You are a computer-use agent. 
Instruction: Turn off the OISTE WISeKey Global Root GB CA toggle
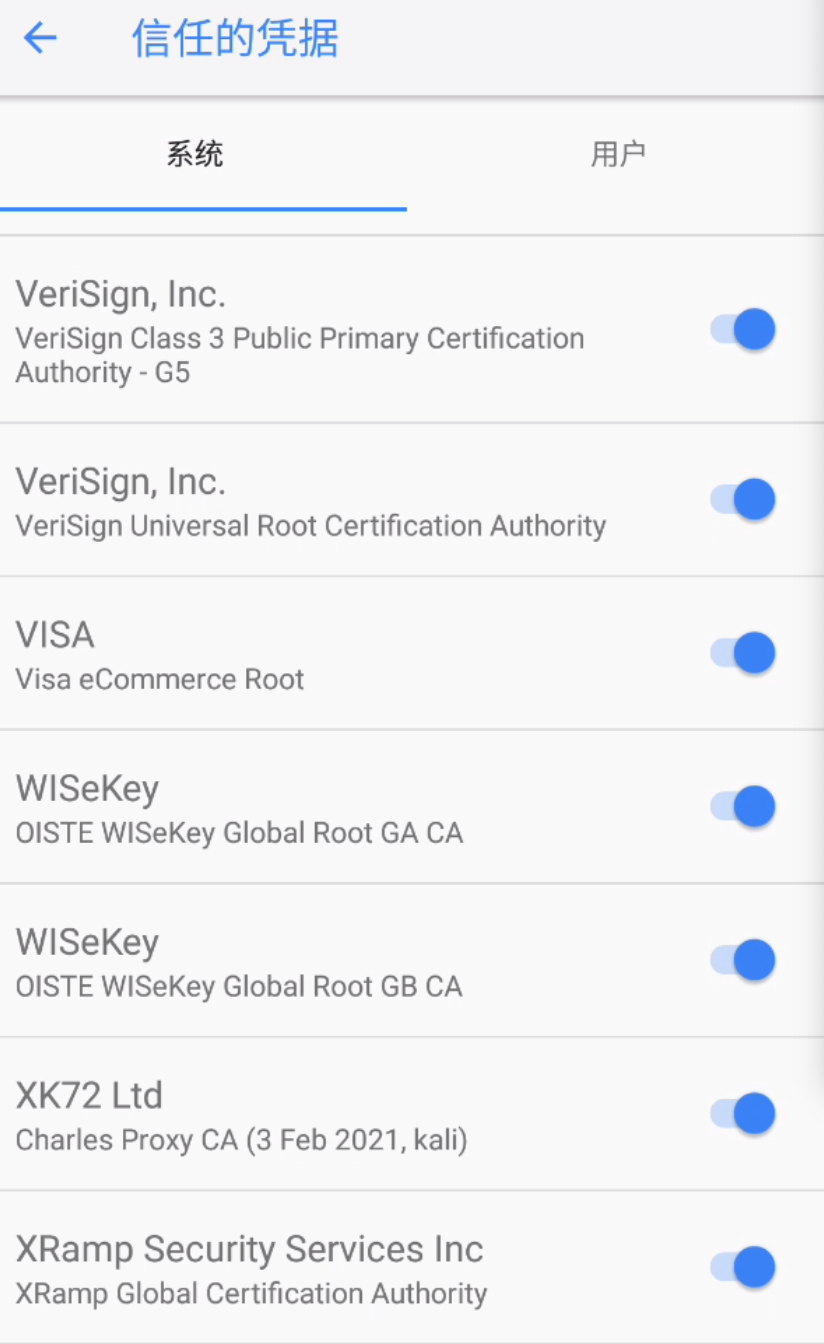741,960
